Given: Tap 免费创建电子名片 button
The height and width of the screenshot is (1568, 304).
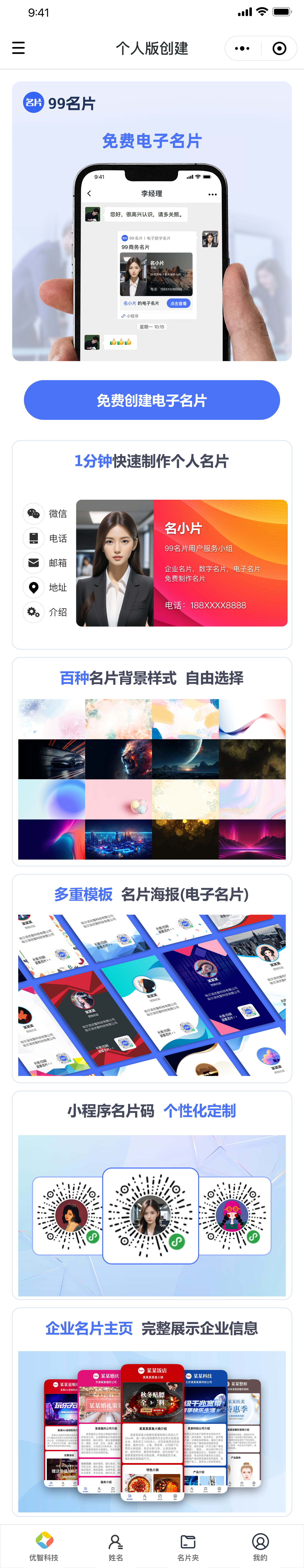Looking at the screenshot, I should [152, 400].
